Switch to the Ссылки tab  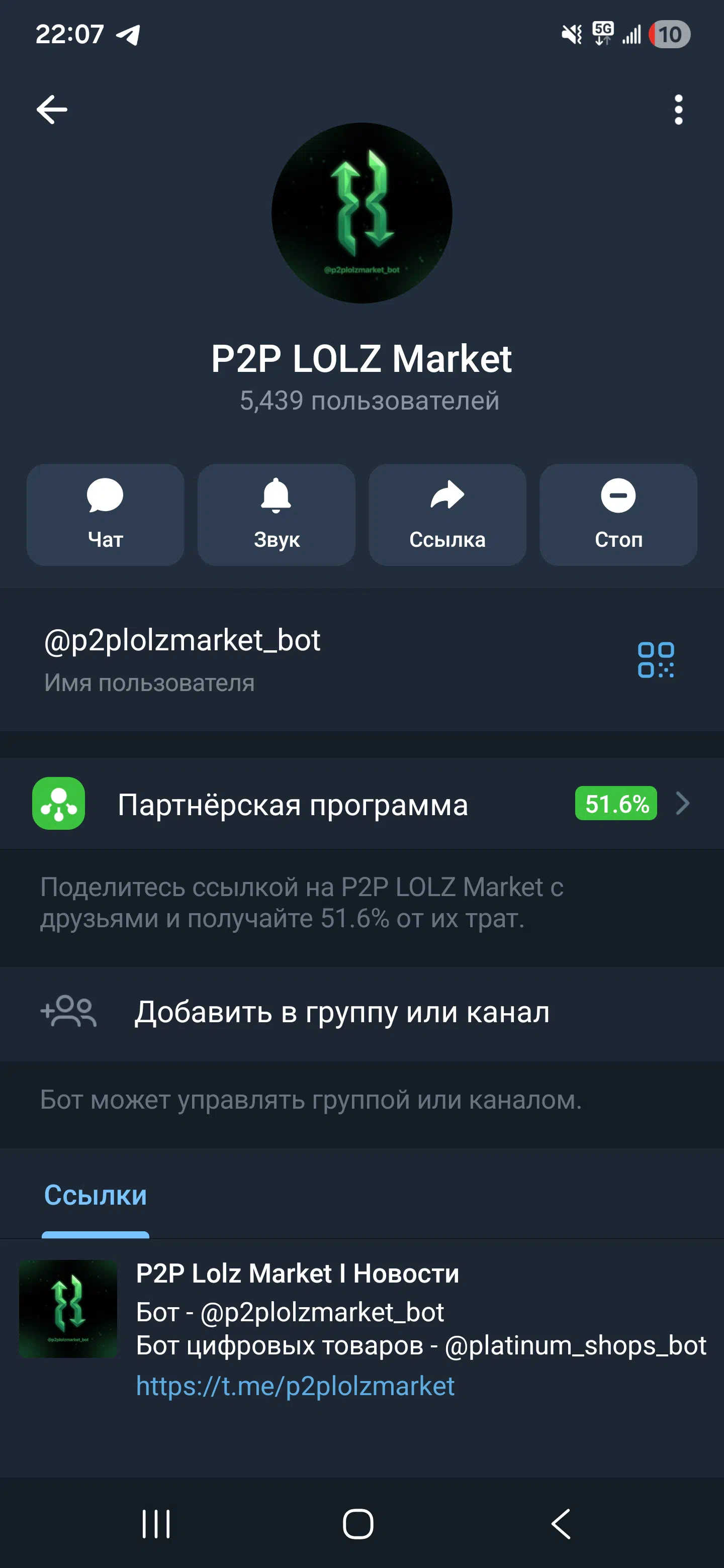(96, 1196)
